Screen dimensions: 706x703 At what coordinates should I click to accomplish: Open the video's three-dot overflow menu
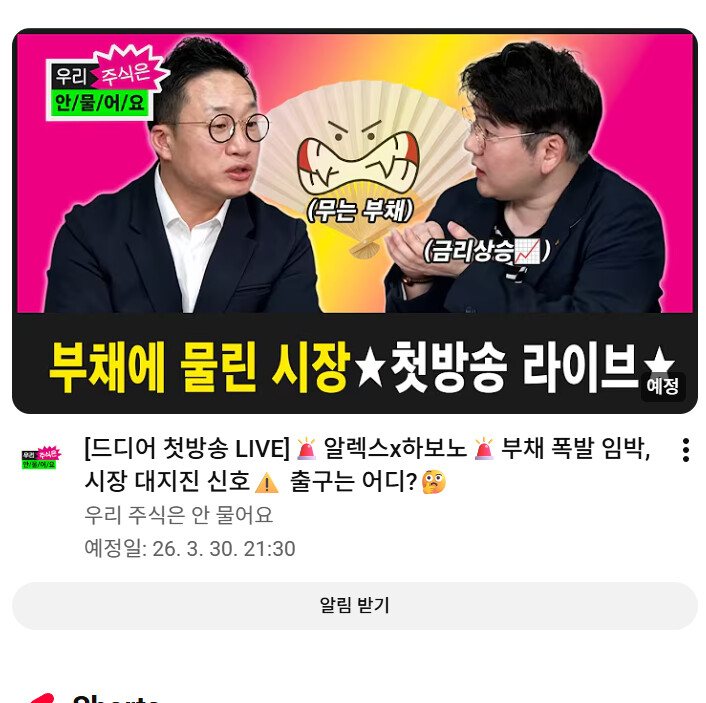pos(685,450)
